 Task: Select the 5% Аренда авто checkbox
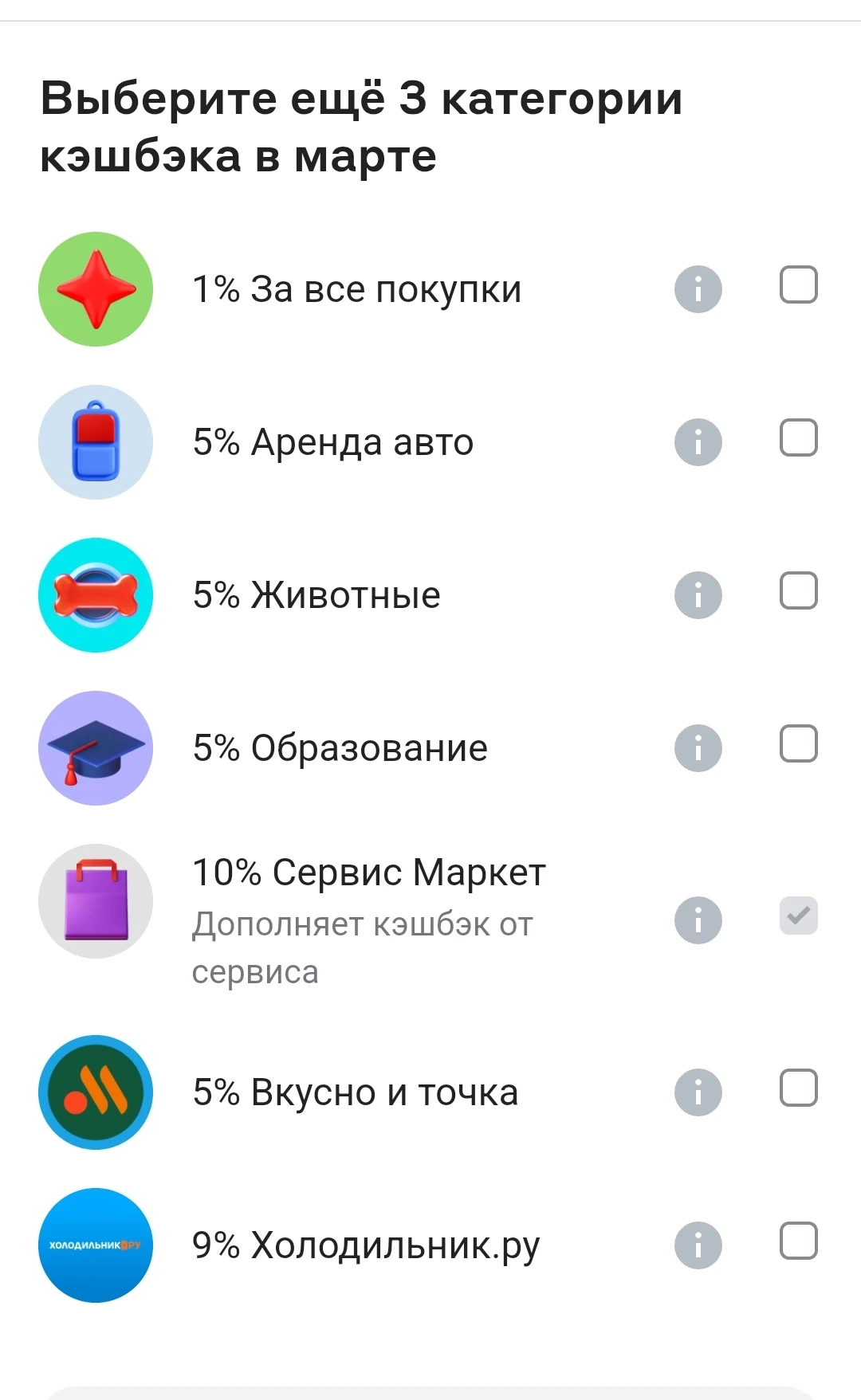(x=798, y=438)
